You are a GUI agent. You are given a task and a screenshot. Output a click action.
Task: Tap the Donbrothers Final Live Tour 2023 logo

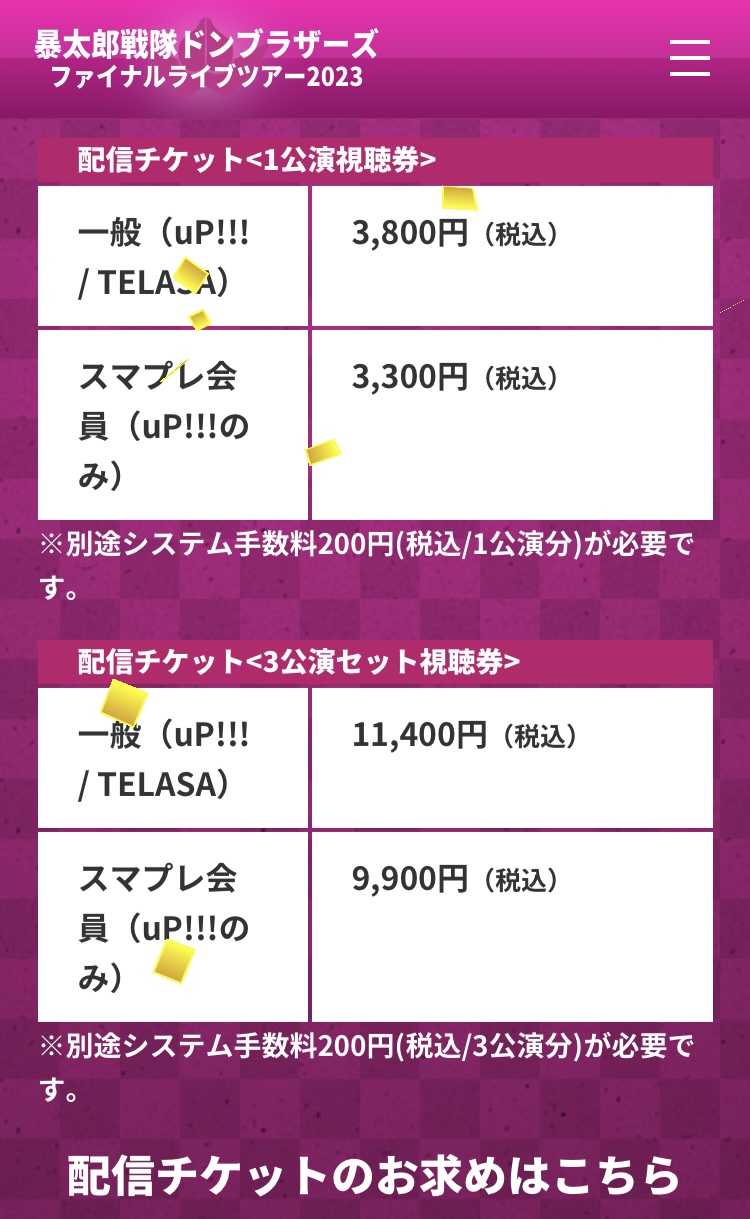coord(207,59)
